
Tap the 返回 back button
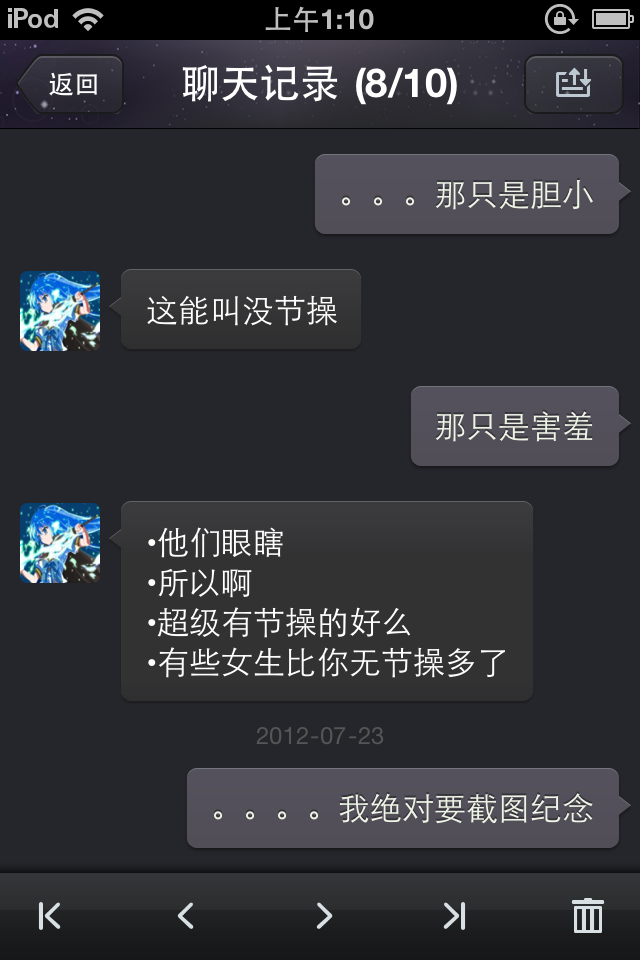click(x=71, y=85)
